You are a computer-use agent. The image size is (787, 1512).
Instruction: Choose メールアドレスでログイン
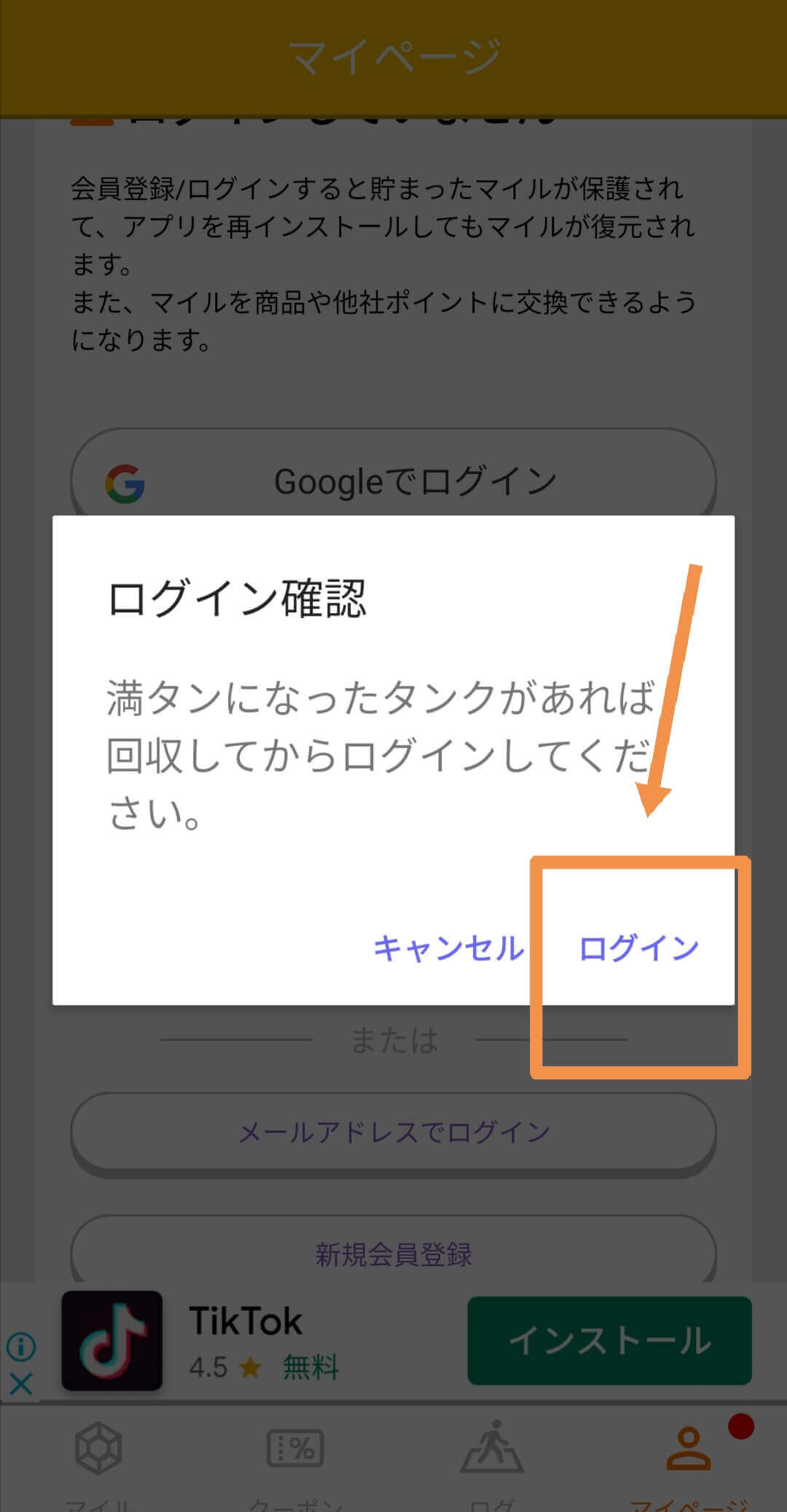393,1132
